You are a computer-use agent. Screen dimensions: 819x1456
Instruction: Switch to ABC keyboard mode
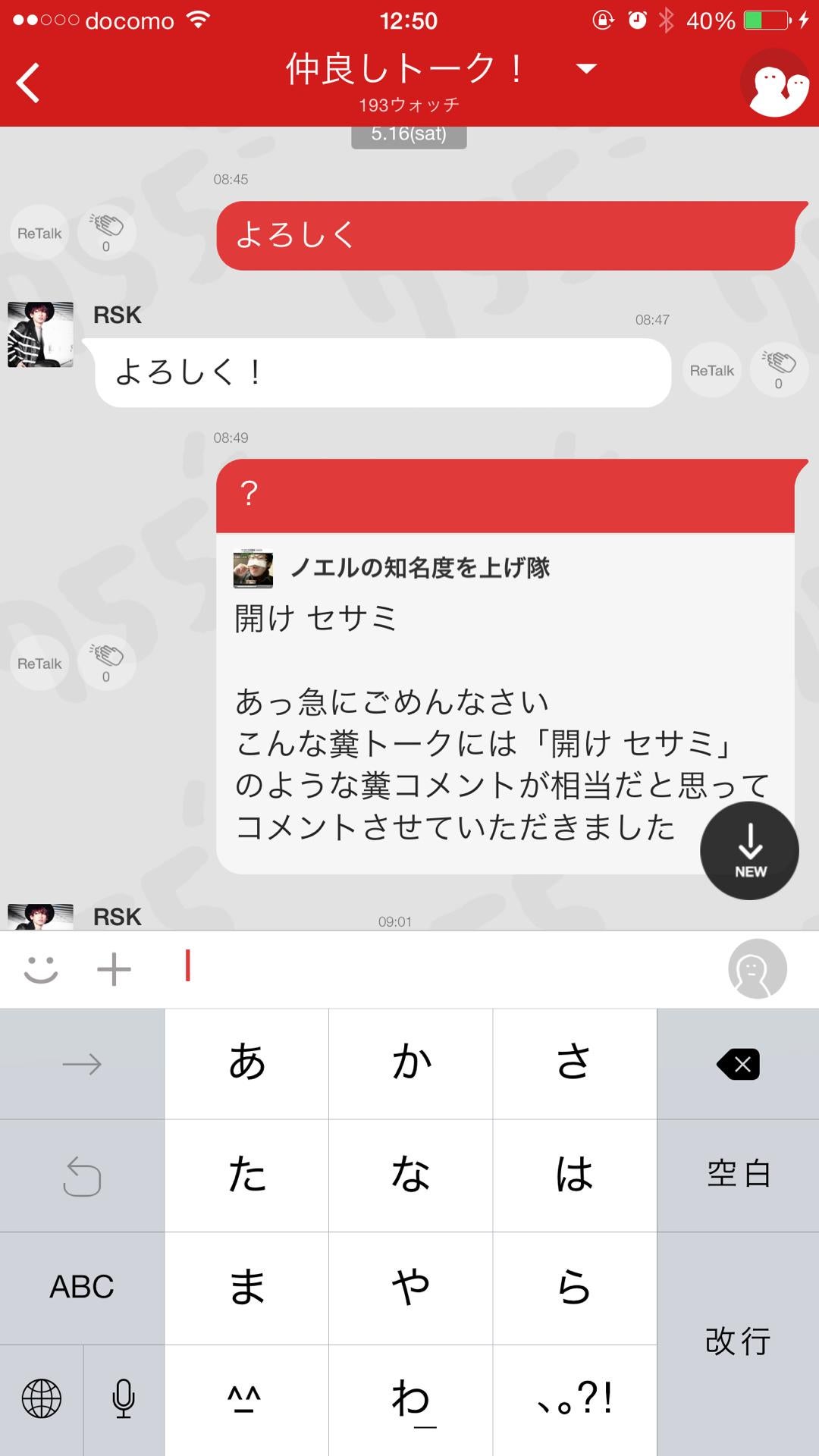coord(81,1287)
